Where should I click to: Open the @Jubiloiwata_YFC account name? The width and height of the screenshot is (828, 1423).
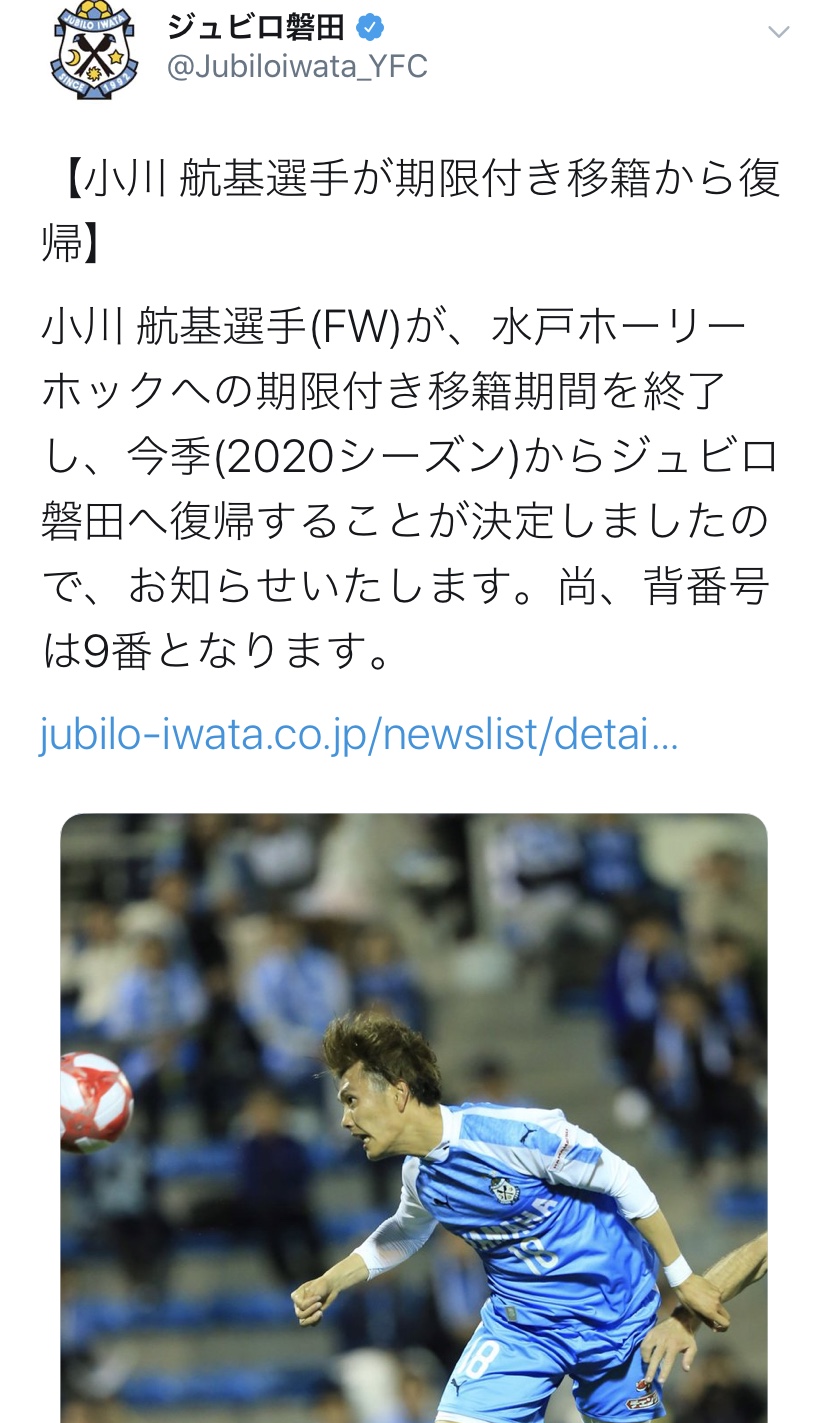click(x=296, y=66)
